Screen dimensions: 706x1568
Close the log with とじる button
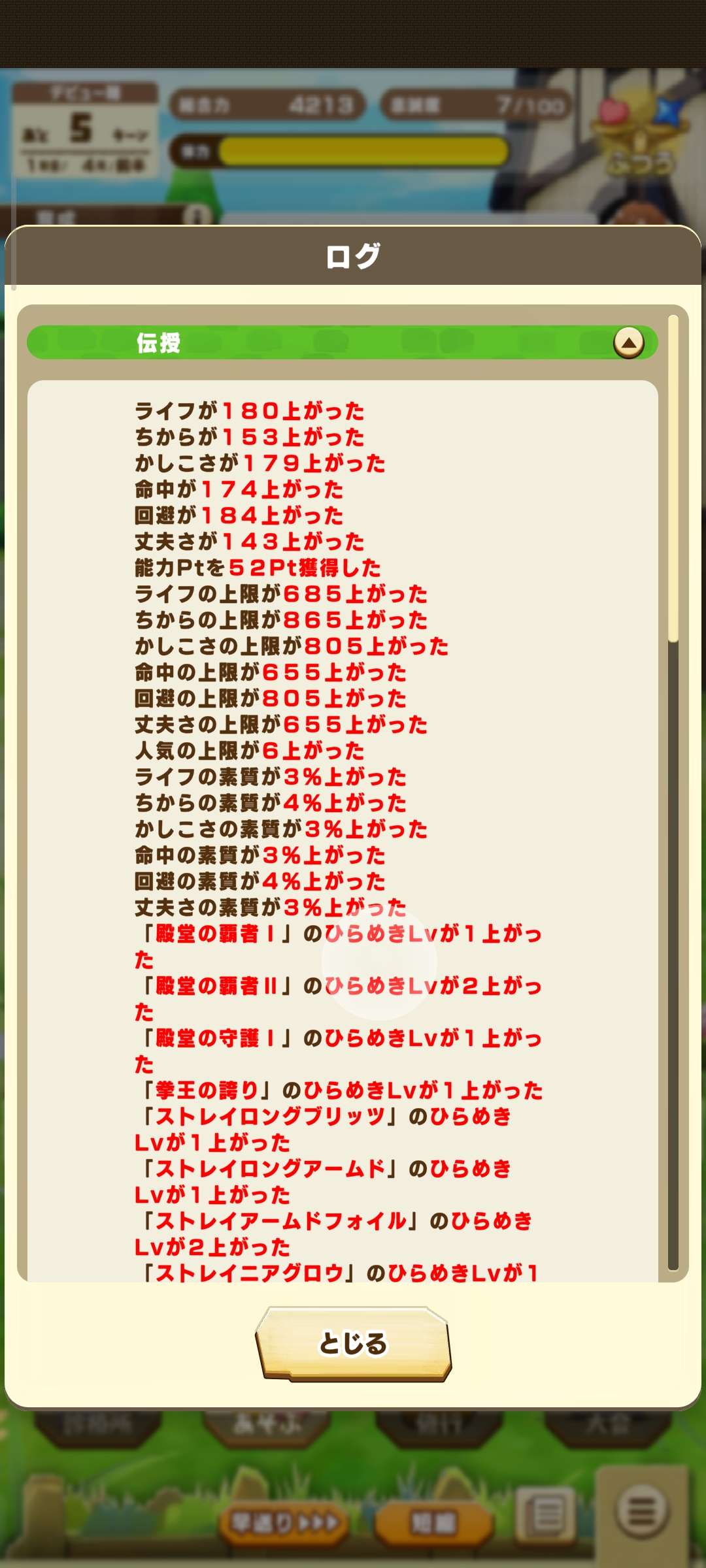click(353, 1344)
